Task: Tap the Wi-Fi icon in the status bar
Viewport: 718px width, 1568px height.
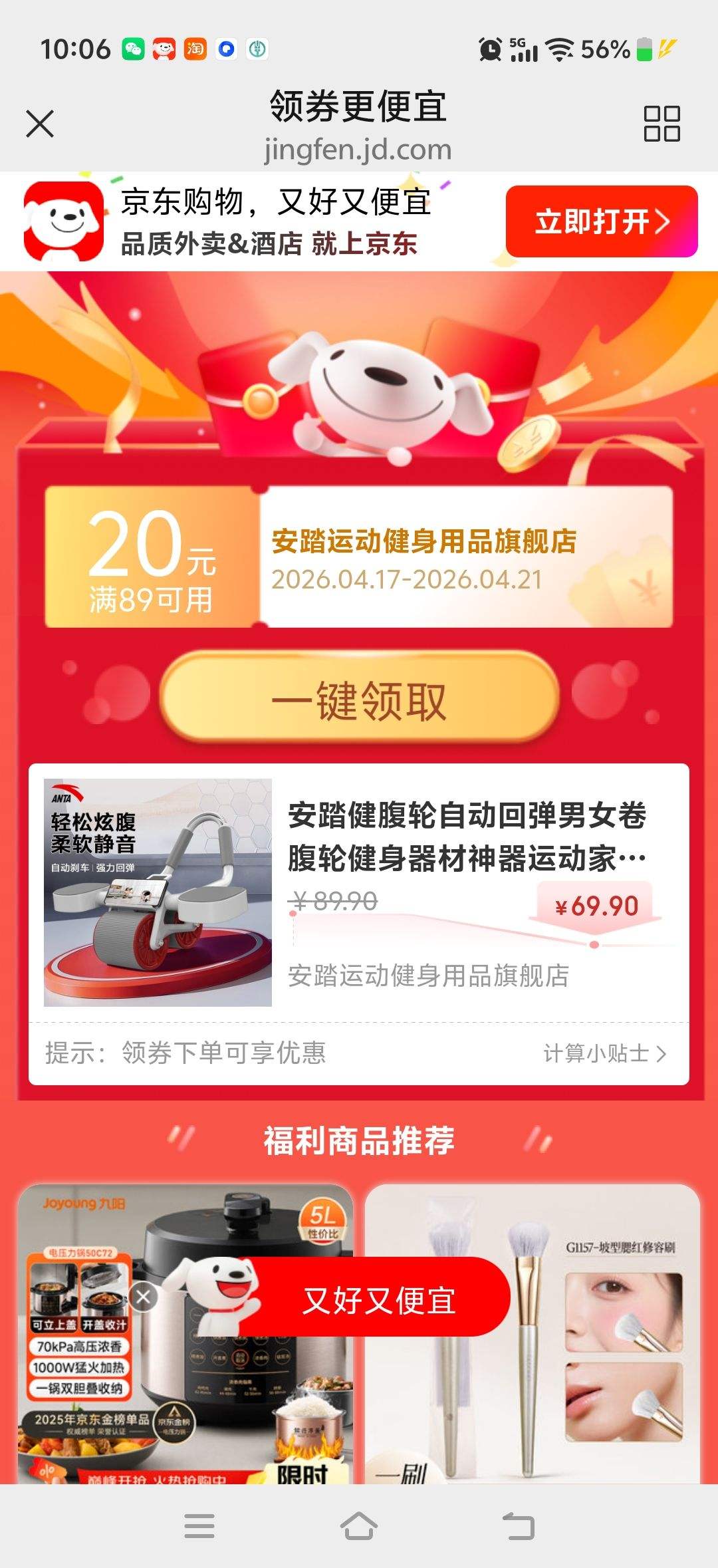Action: click(562, 48)
